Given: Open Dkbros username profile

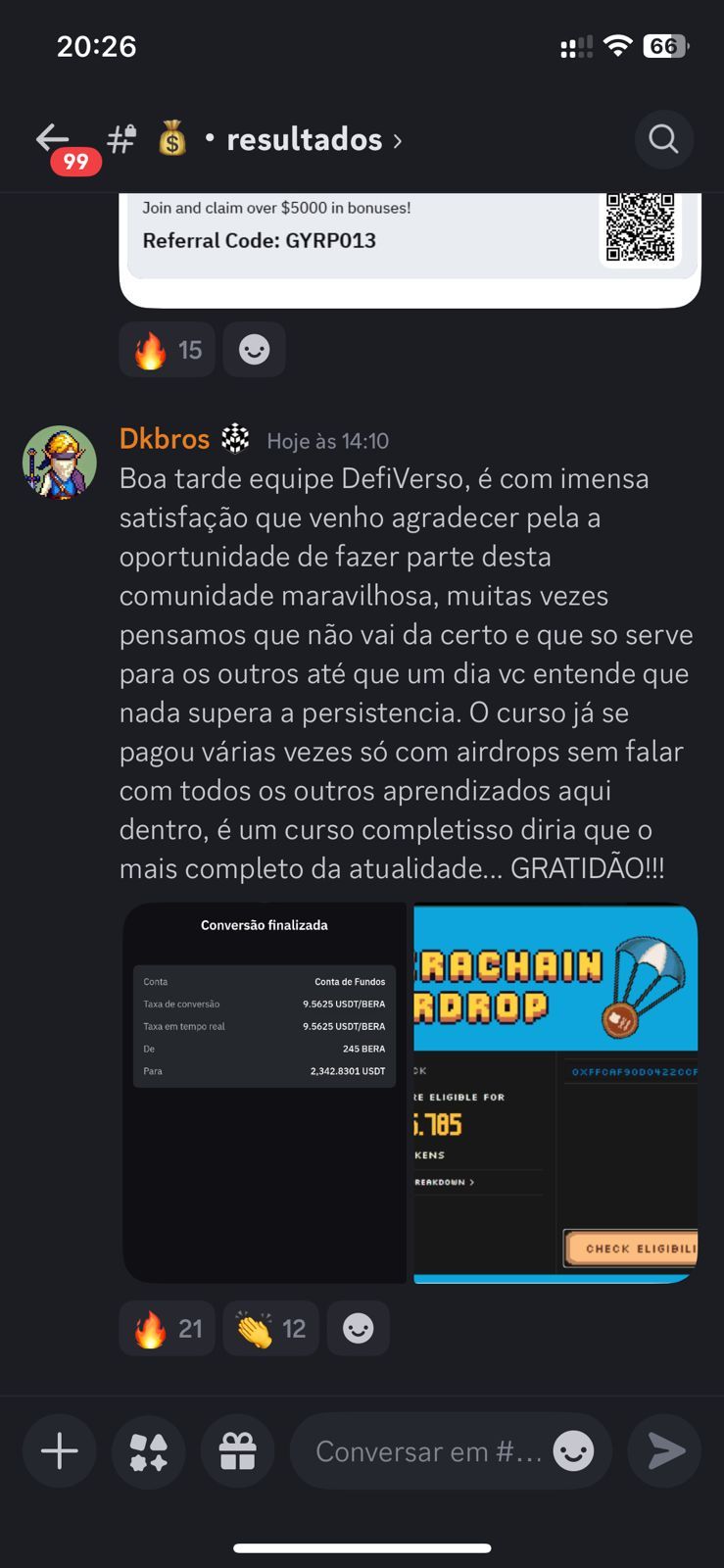Looking at the screenshot, I should 165,439.
